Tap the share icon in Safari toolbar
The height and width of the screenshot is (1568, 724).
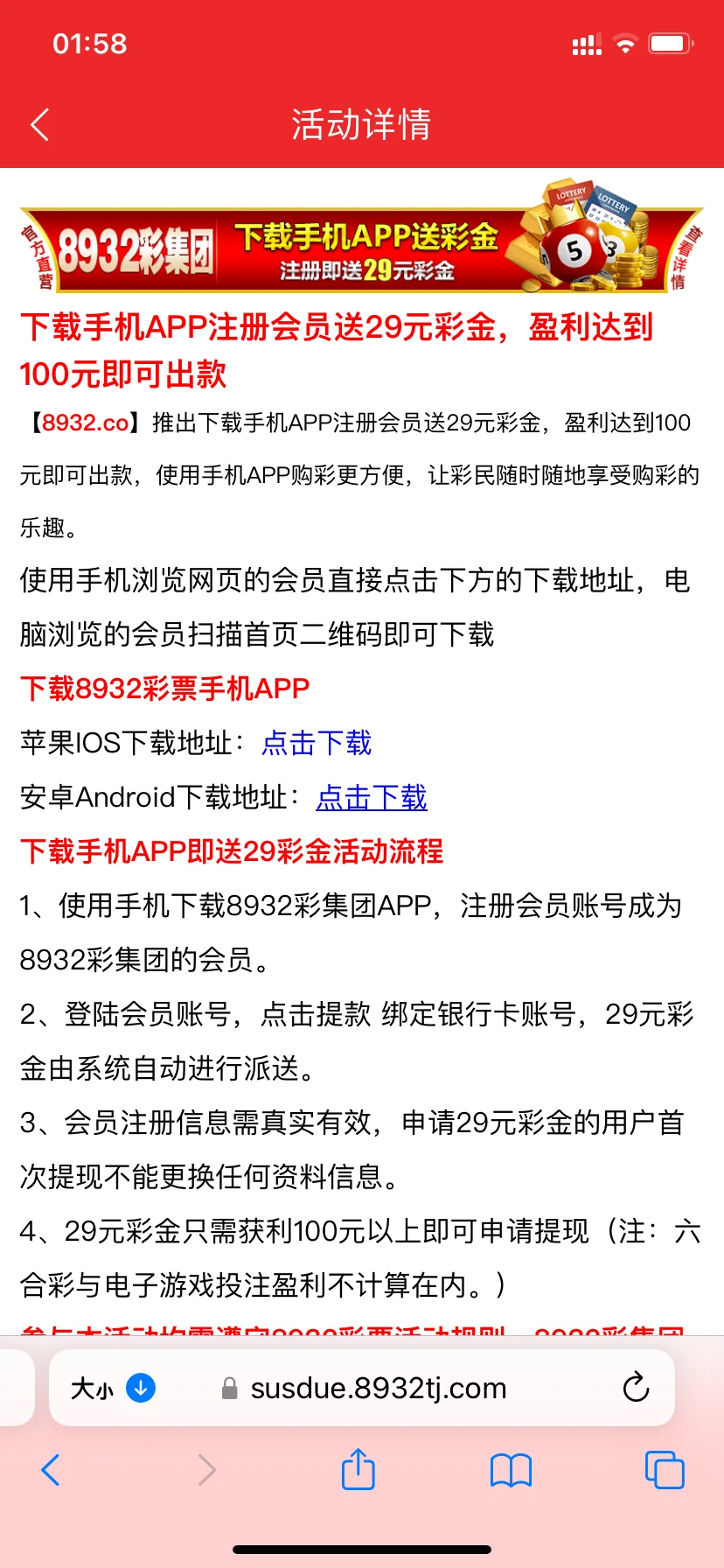358,1470
